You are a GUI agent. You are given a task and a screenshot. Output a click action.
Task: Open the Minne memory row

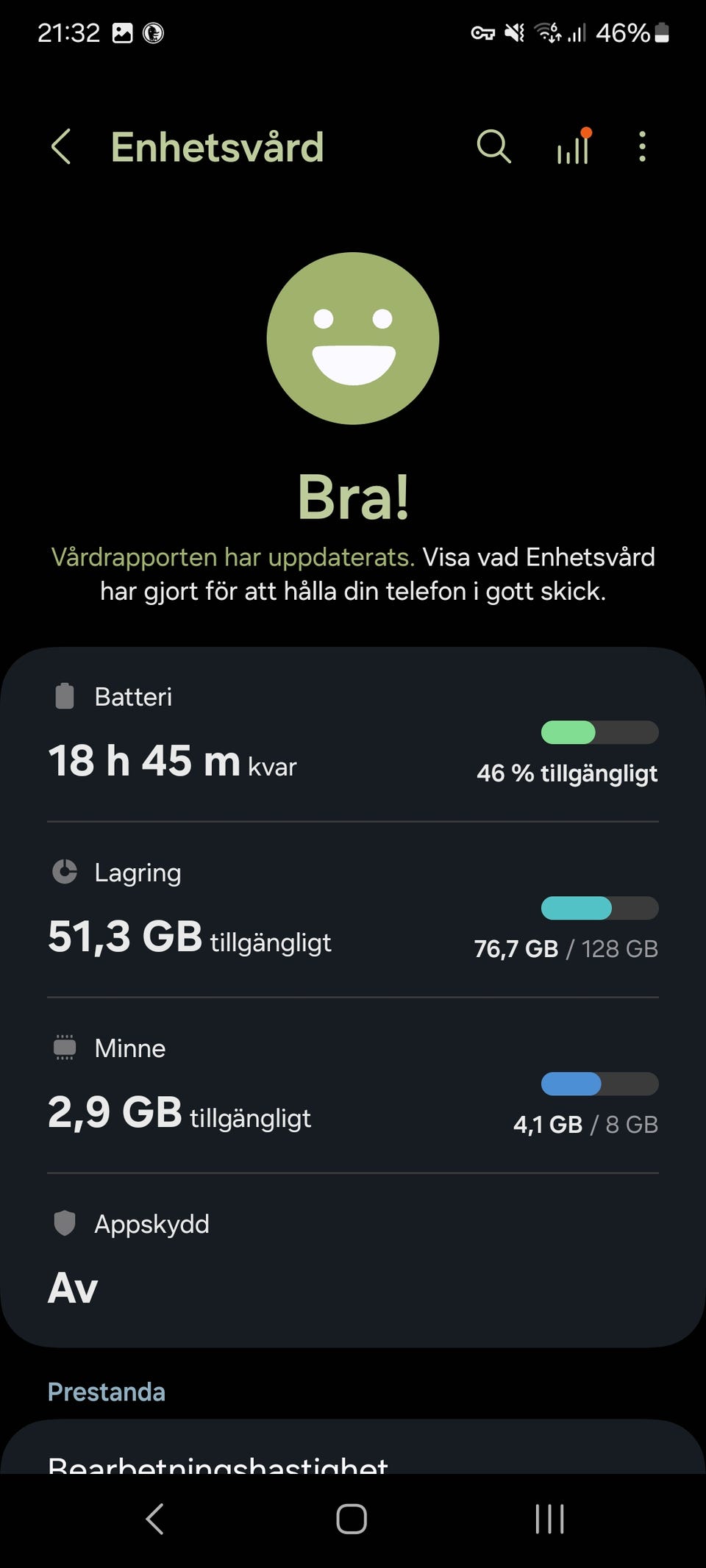353,1086
